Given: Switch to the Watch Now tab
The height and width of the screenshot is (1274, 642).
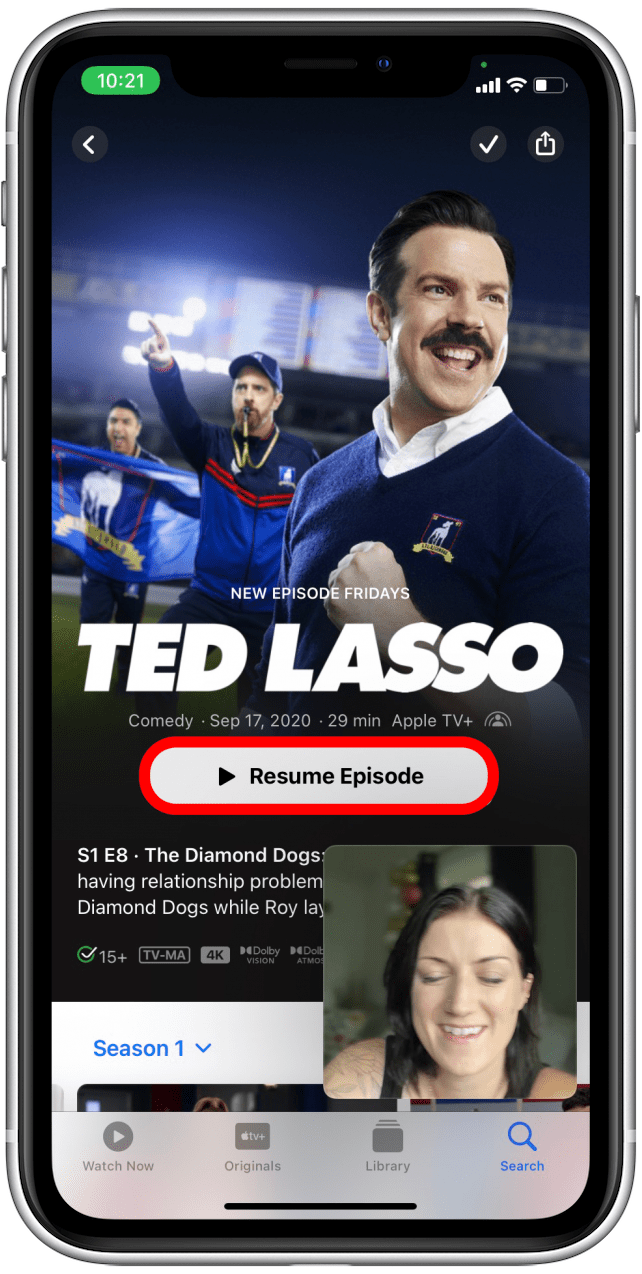Looking at the screenshot, I should 118,1146.
